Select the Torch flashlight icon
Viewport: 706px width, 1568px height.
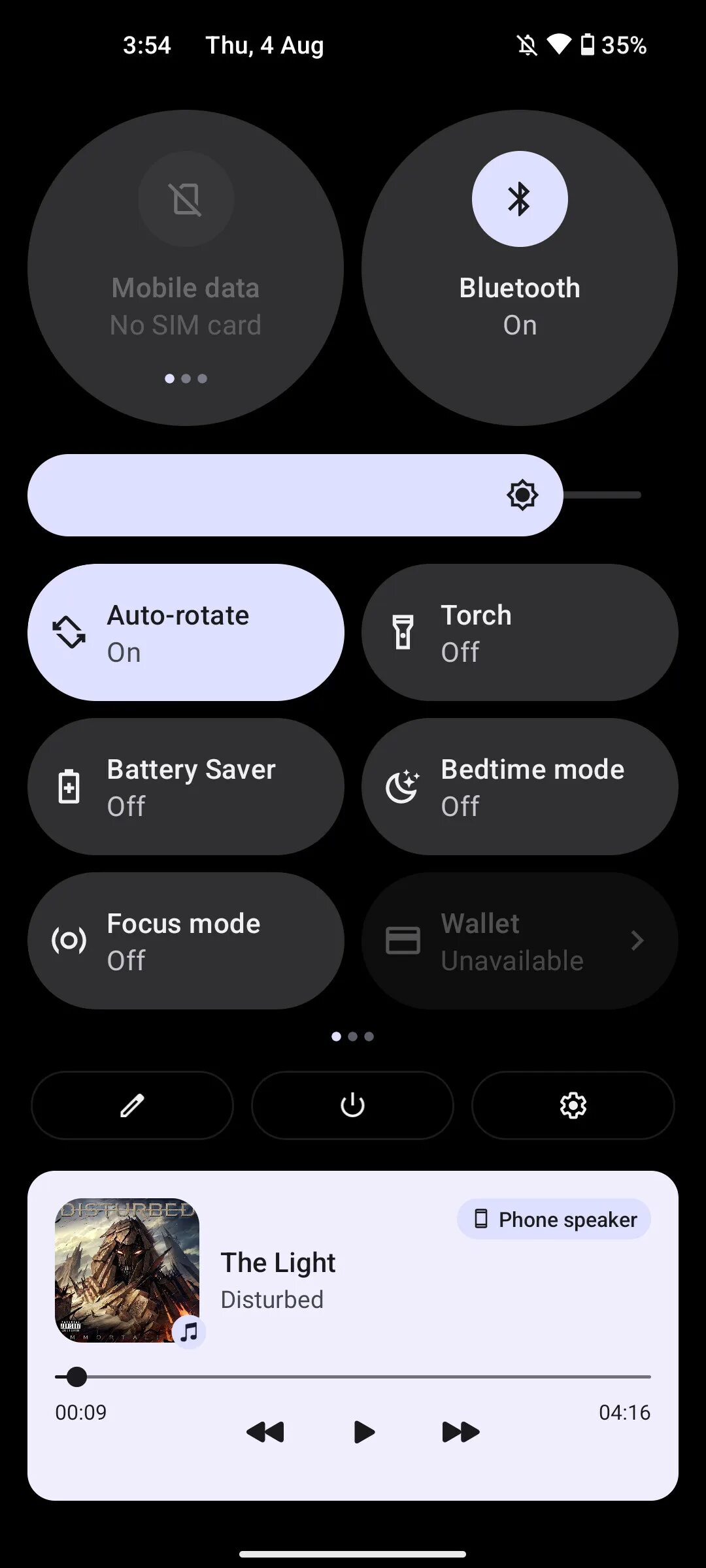point(403,630)
